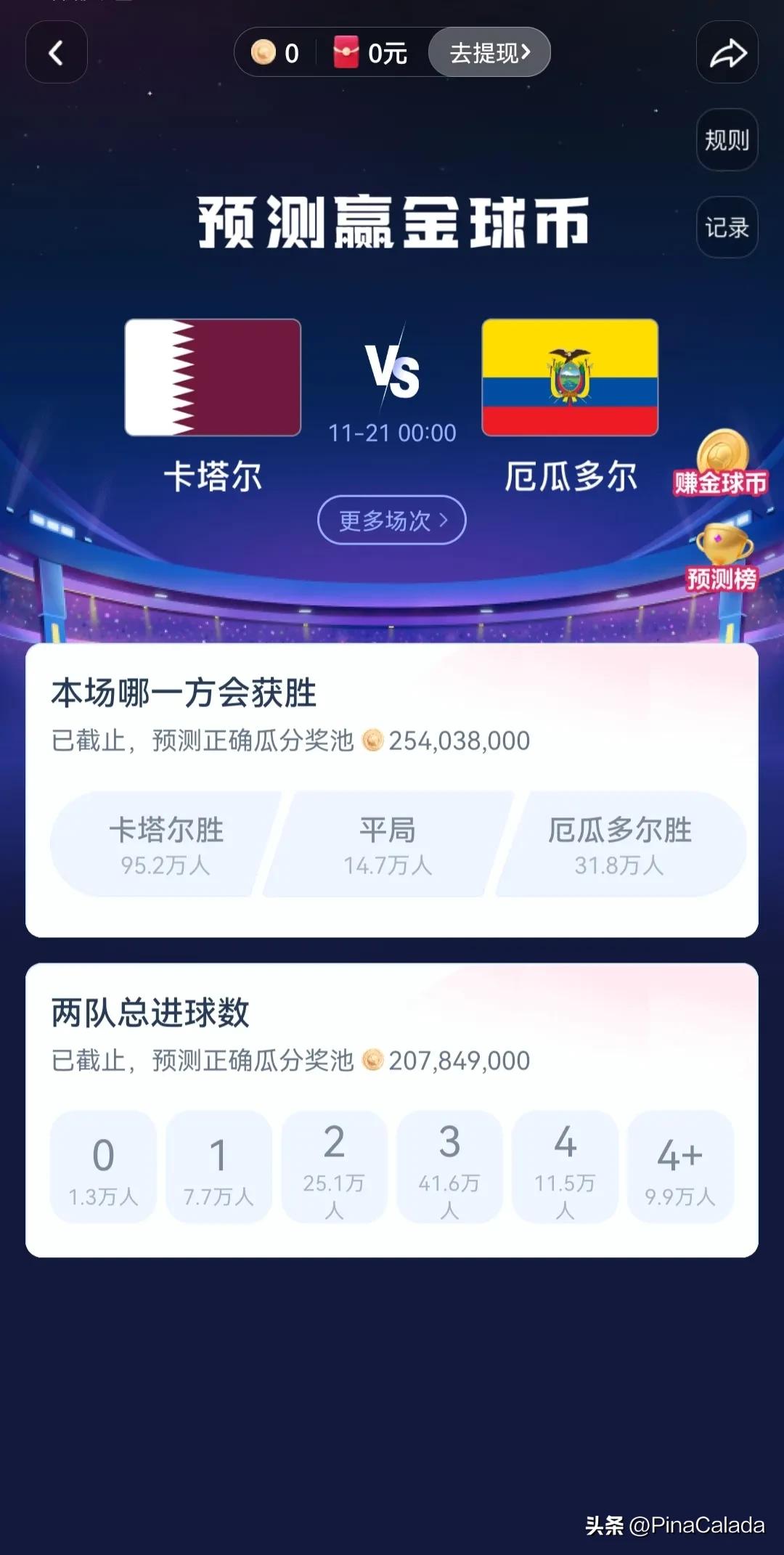
Task: Open the 预测榜 trophy icon
Action: point(722,552)
